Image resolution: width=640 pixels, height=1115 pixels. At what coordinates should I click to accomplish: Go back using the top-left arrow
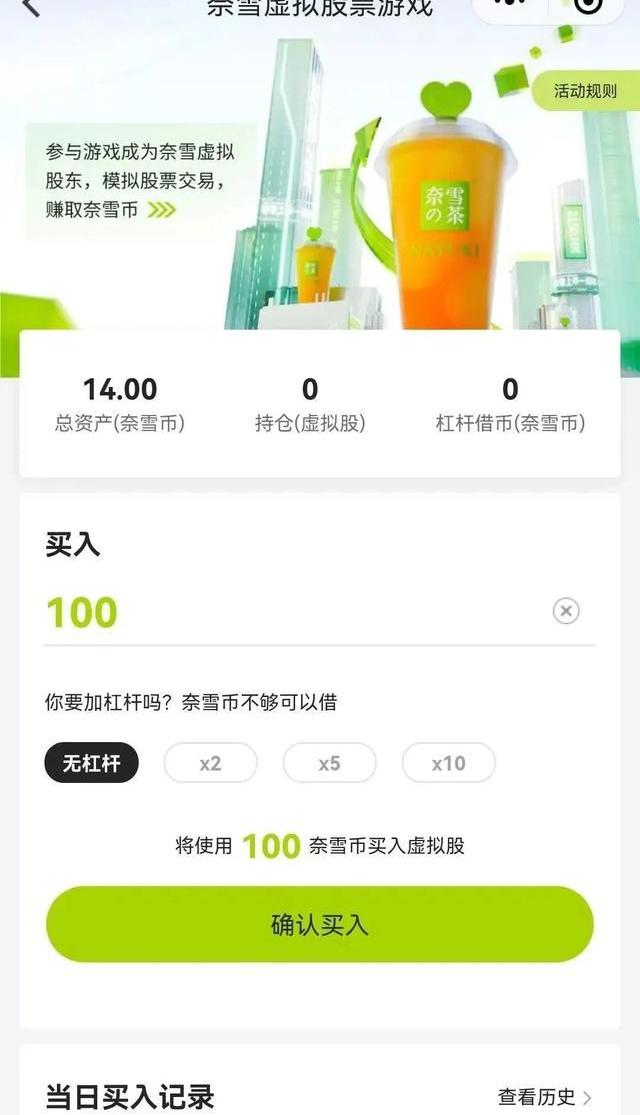(30, 6)
